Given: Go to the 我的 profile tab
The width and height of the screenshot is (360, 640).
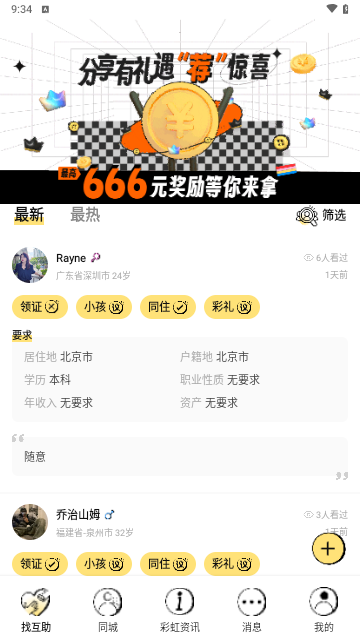Looking at the screenshot, I should (x=324, y=610).
